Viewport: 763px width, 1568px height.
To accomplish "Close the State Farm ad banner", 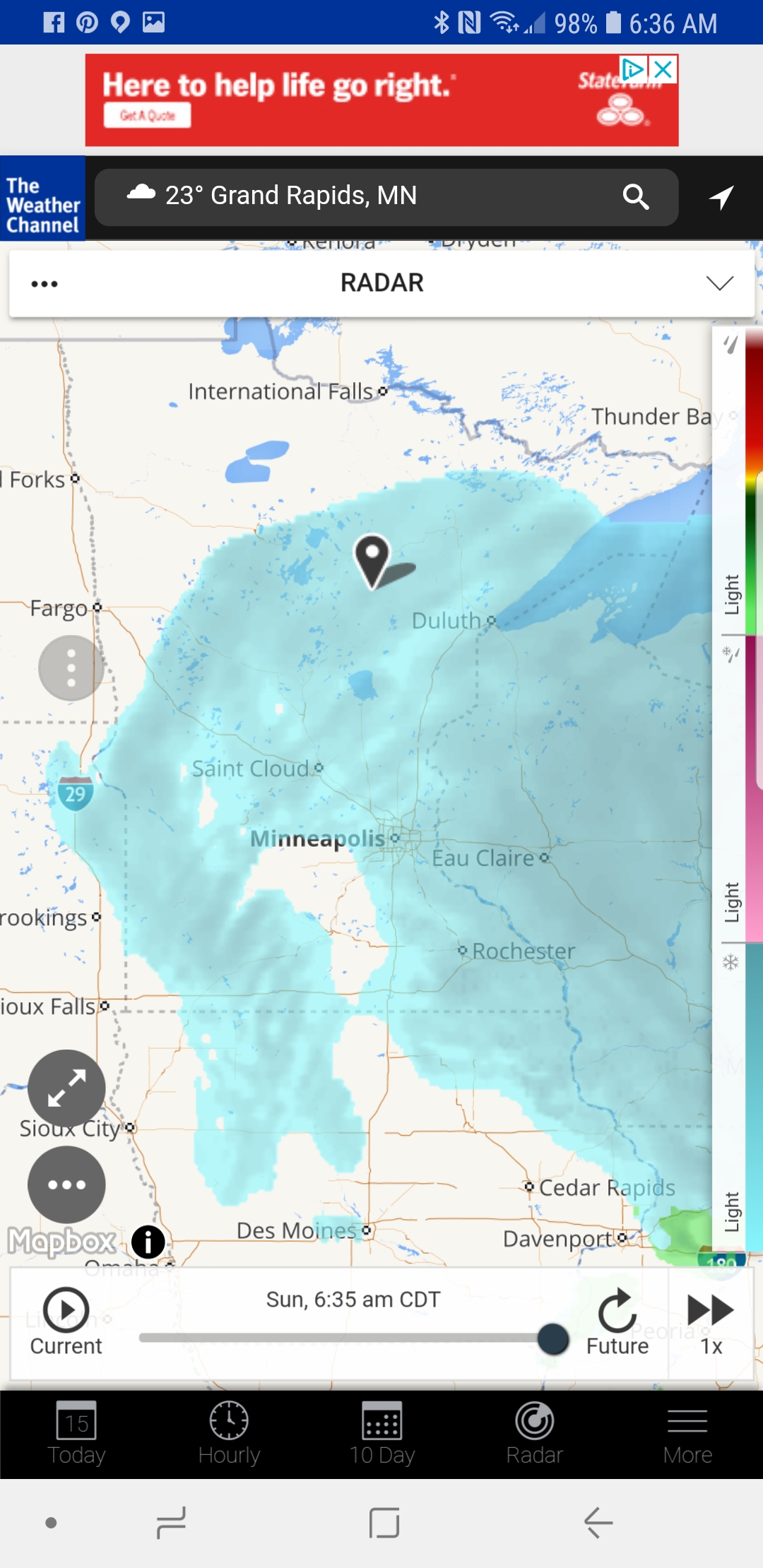I will (663, 69).
